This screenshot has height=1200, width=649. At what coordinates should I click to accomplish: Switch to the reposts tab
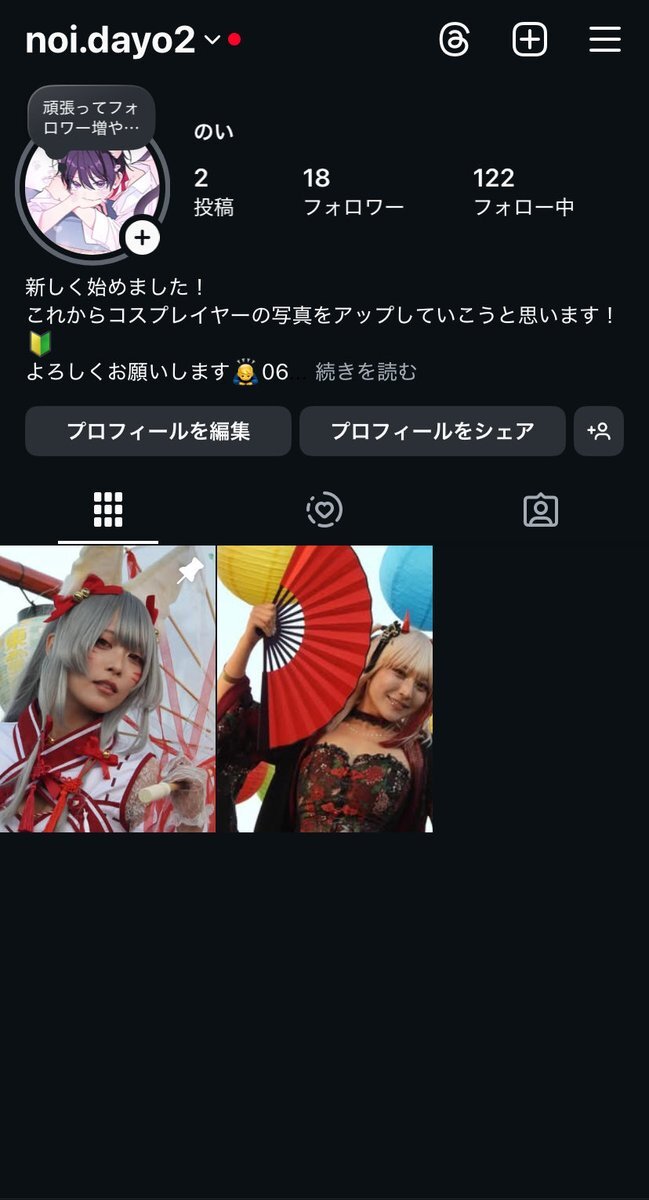324,510
